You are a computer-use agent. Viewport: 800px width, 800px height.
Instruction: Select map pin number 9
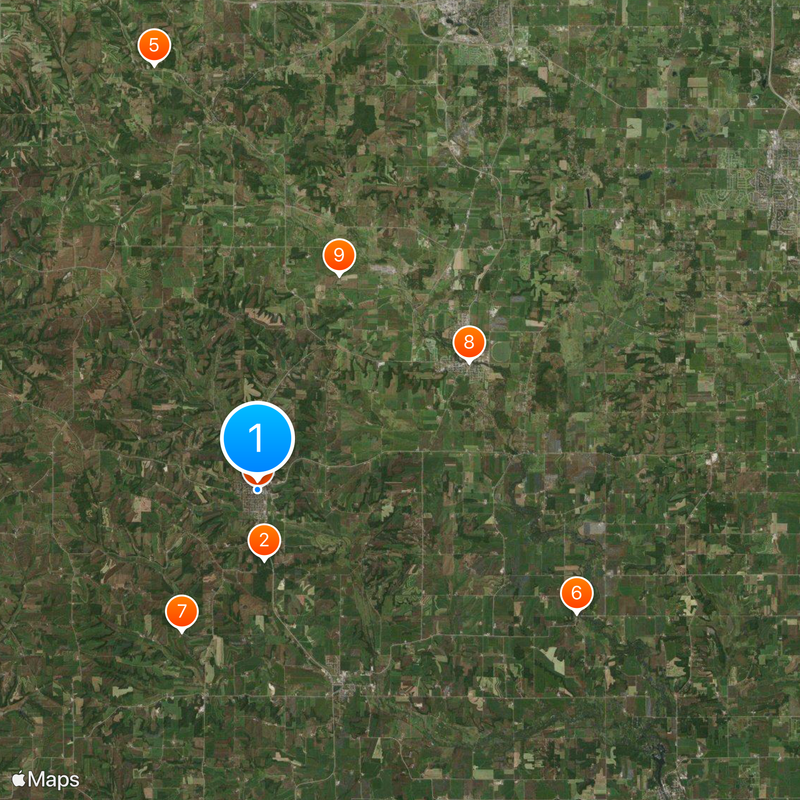pyautogui.click(x=339, y=256)
